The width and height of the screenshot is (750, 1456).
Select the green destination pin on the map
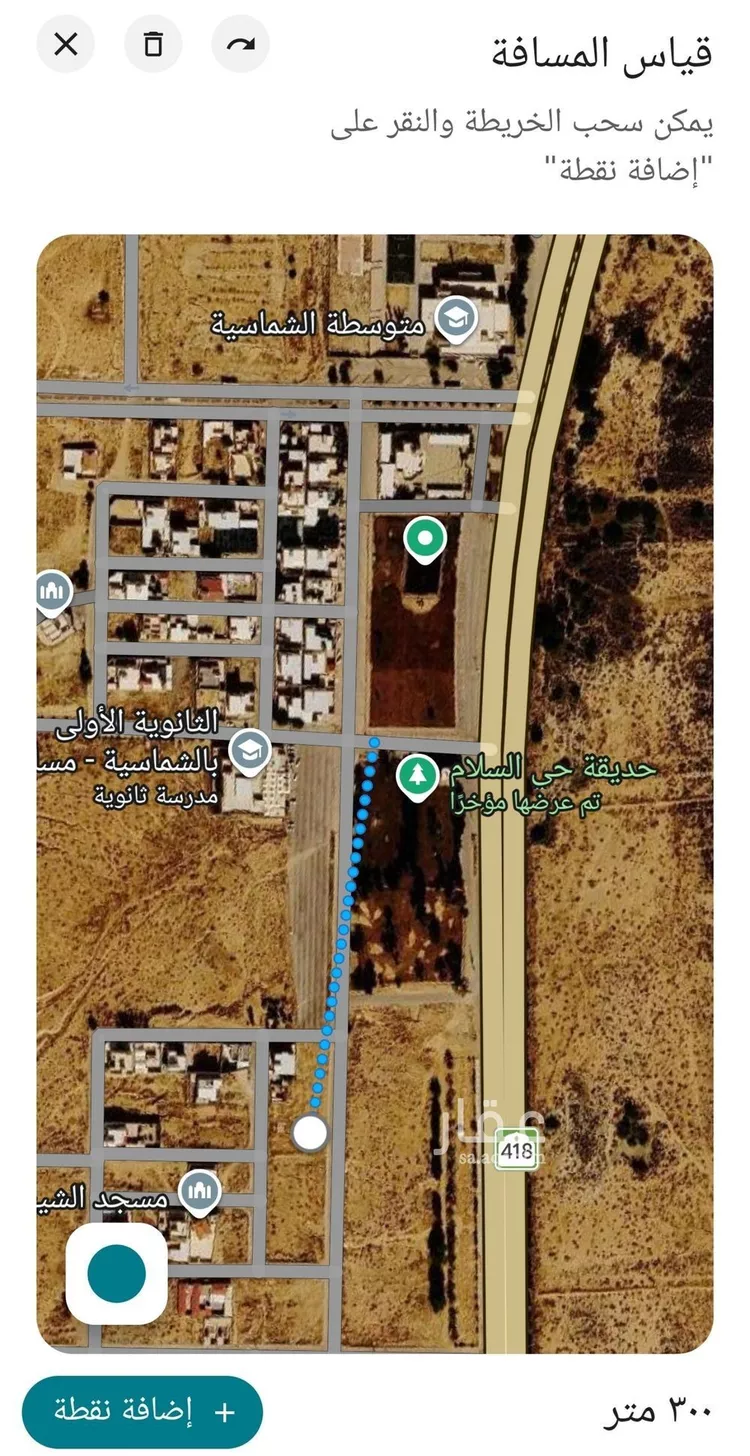(426, 540)
